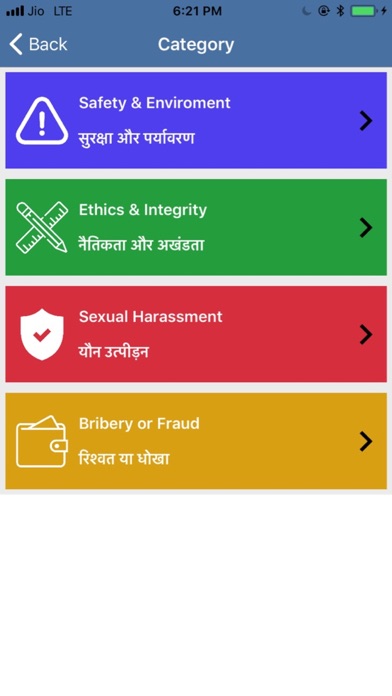This screenshot has width=392, height=696.
Task: Open the Safety & Enviroment category
Action: point(196,120)
